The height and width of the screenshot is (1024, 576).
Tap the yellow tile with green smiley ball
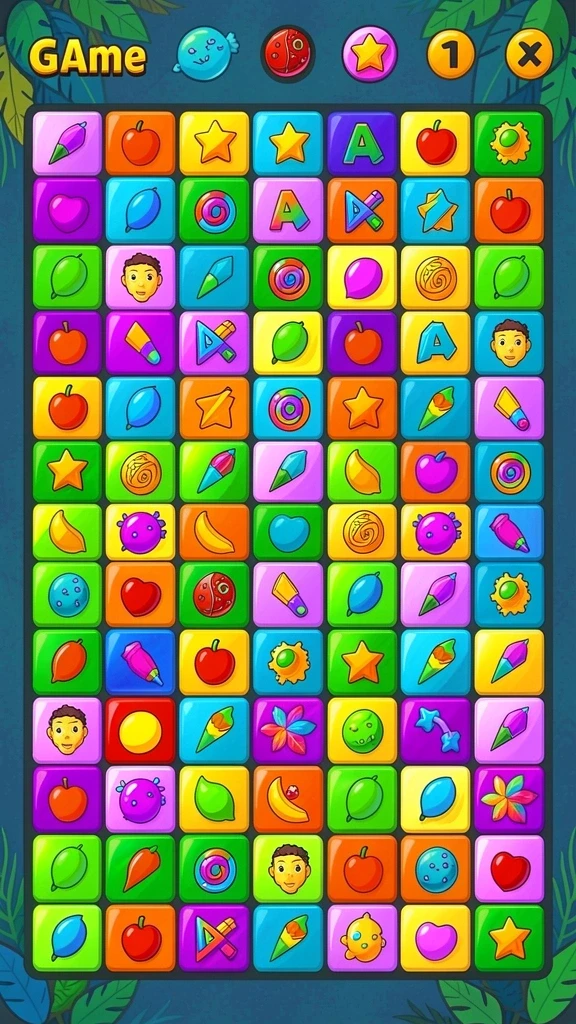coord(362,731)
